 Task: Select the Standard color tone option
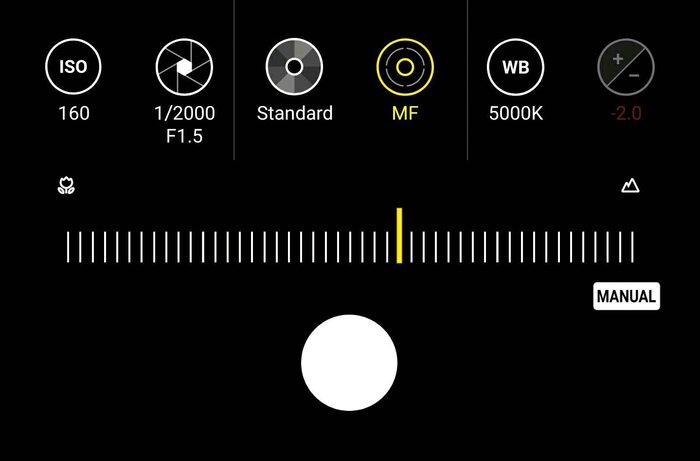click(294, 67)
